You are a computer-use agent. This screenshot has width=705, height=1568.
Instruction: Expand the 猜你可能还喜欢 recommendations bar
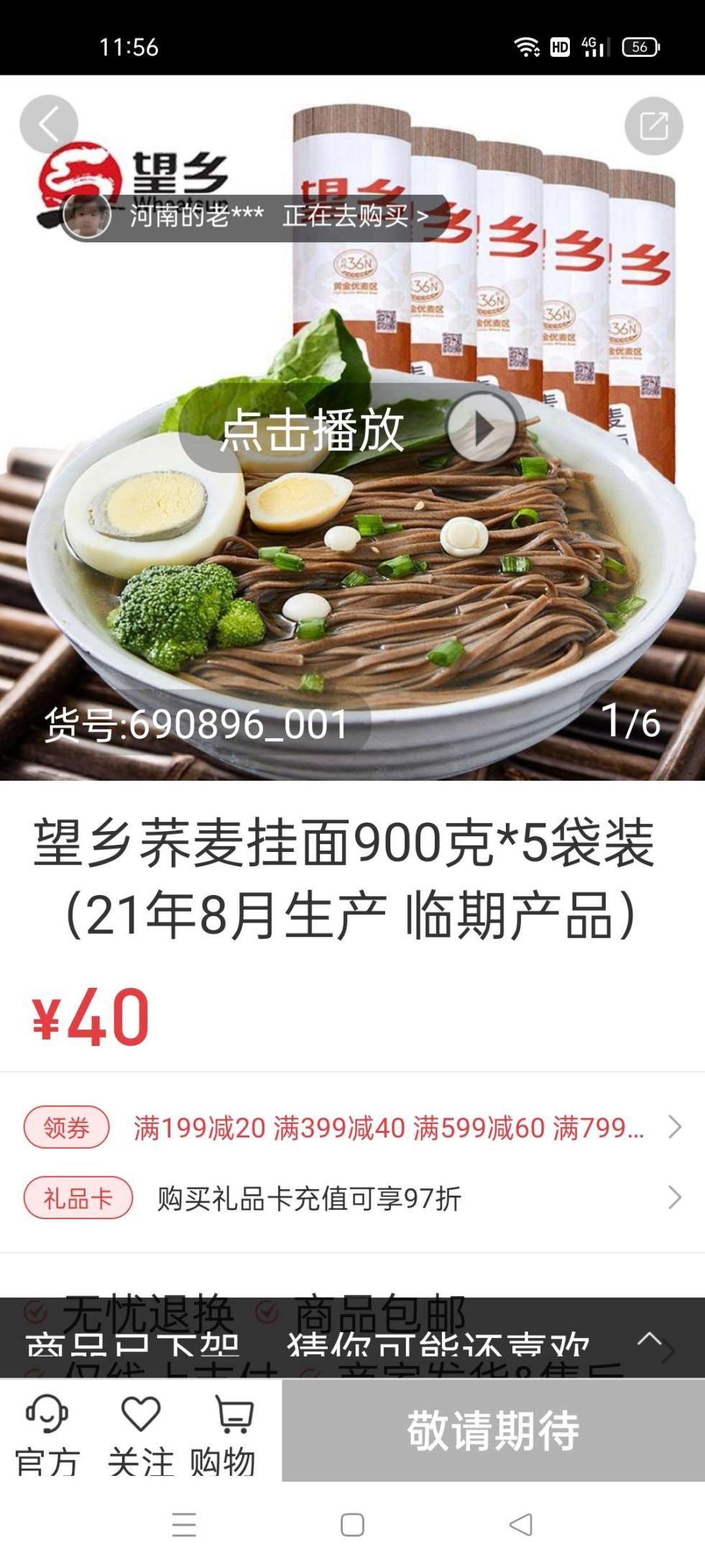pos(649,1339)
